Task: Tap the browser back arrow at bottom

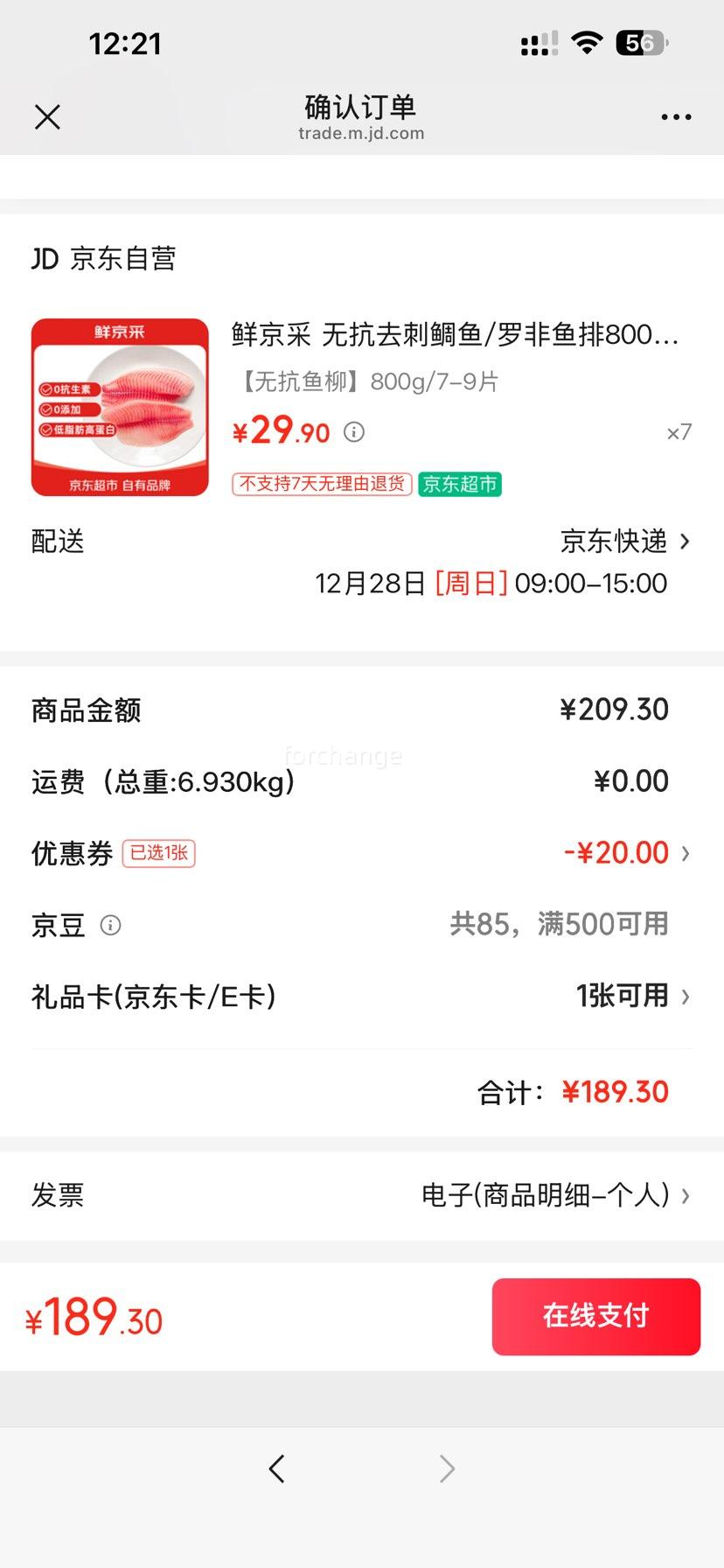Action: (276, 1468)
